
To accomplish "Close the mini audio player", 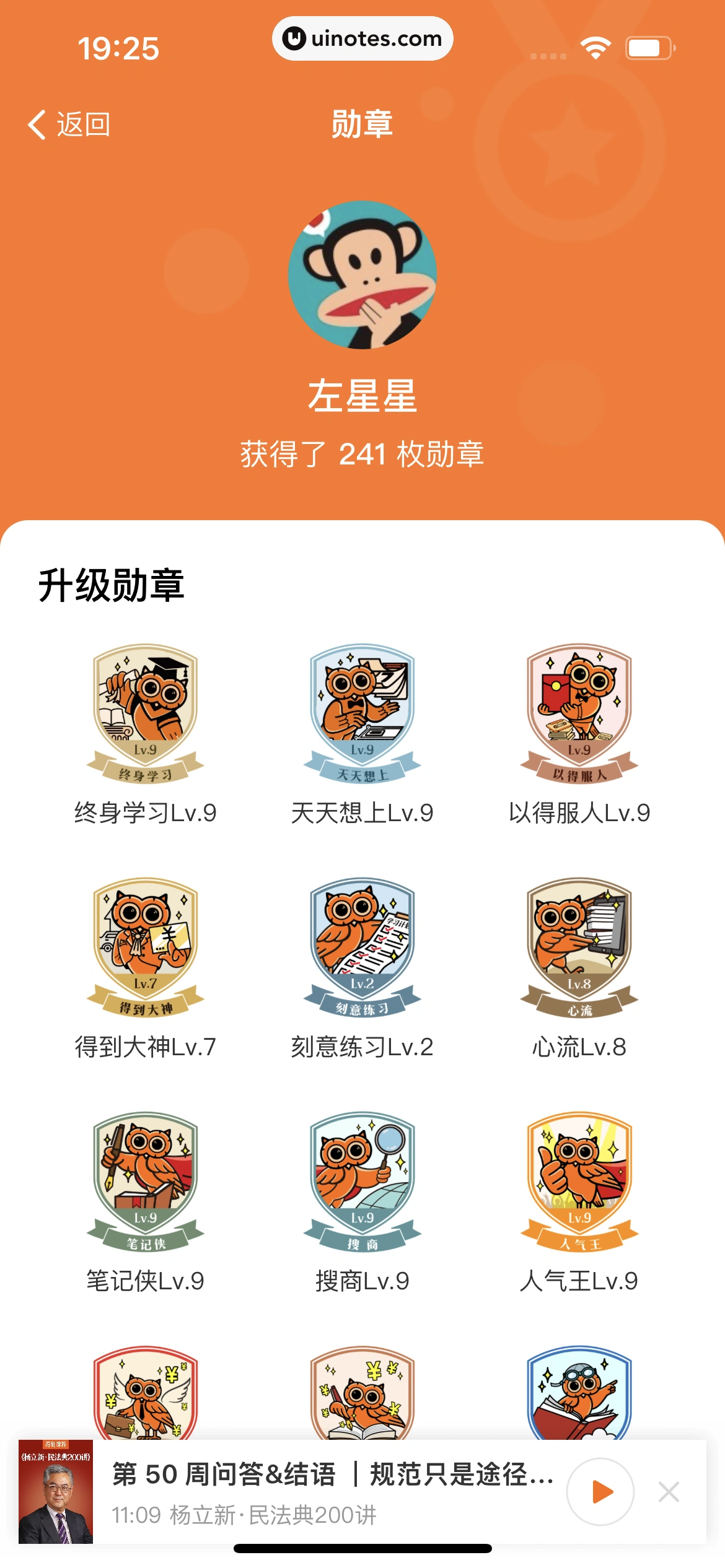I will 669,1492.
